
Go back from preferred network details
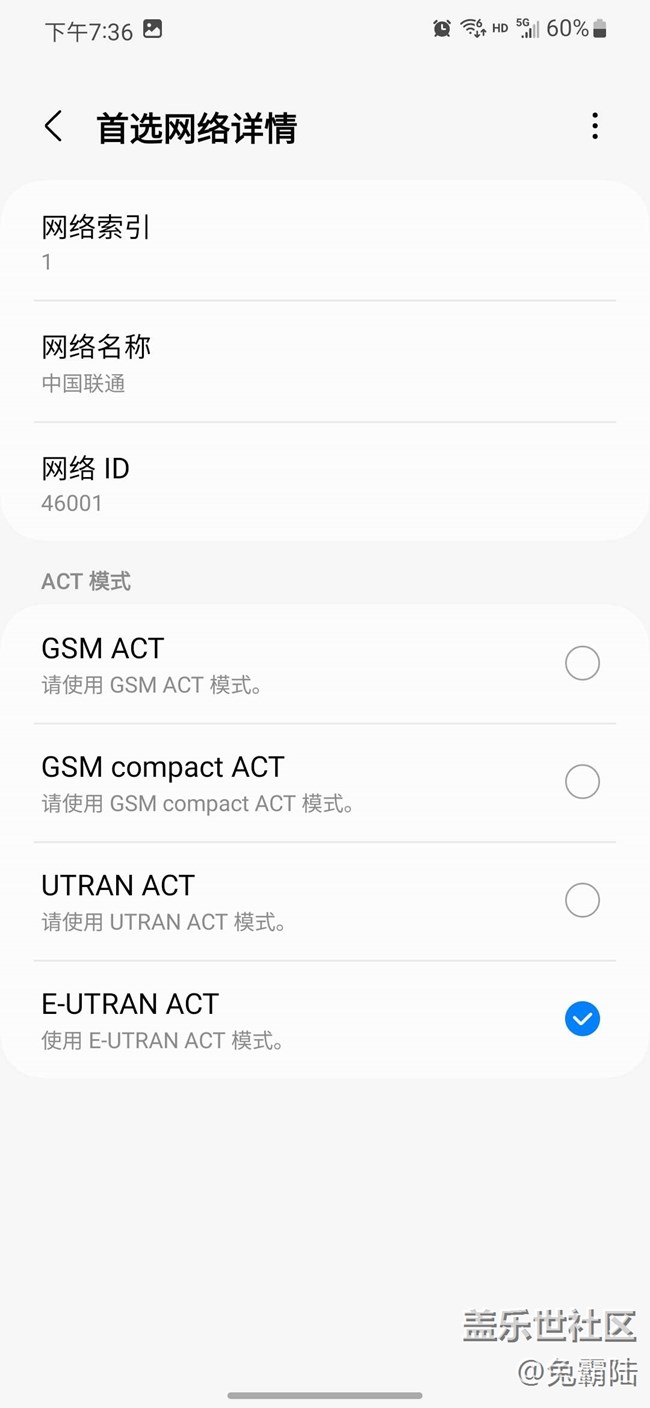54,127
